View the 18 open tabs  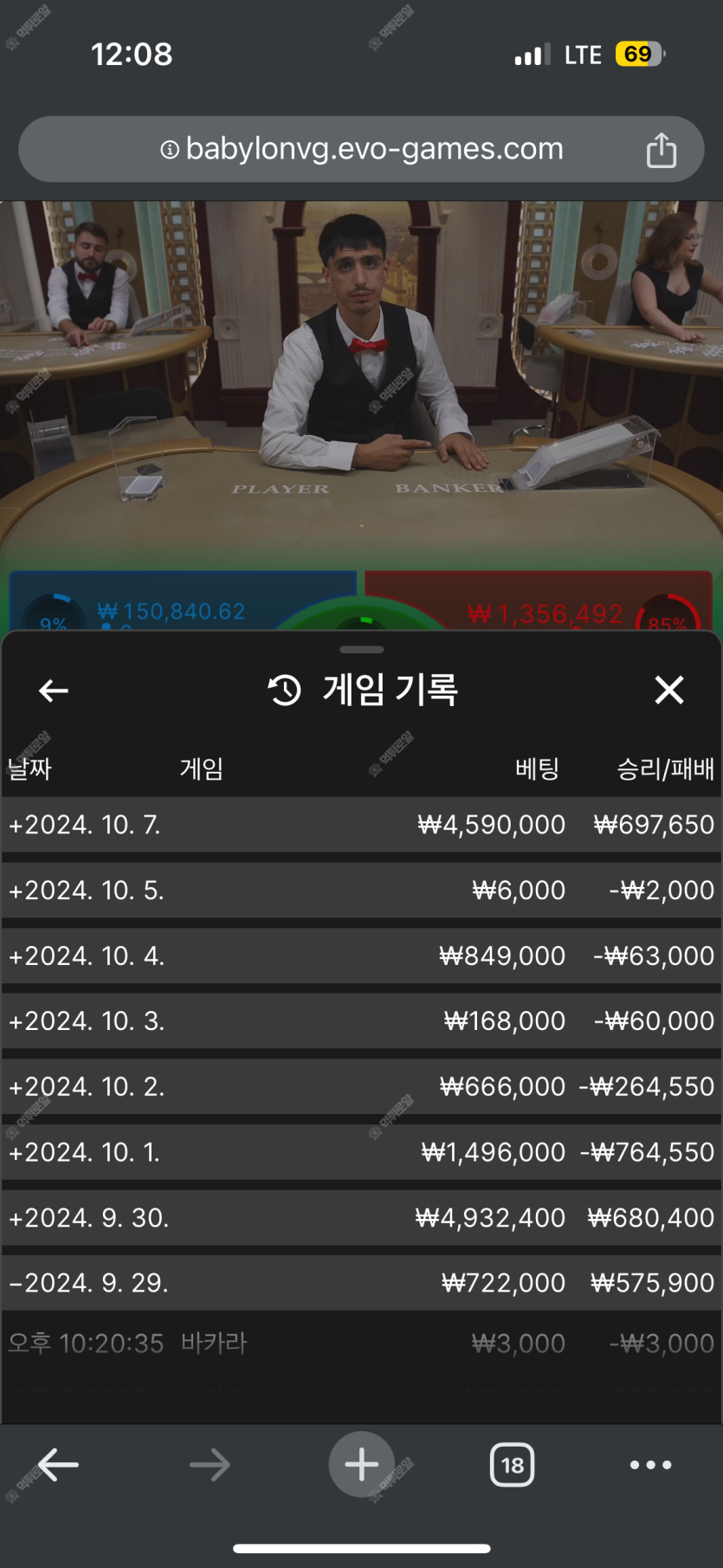click(512, 1465)
